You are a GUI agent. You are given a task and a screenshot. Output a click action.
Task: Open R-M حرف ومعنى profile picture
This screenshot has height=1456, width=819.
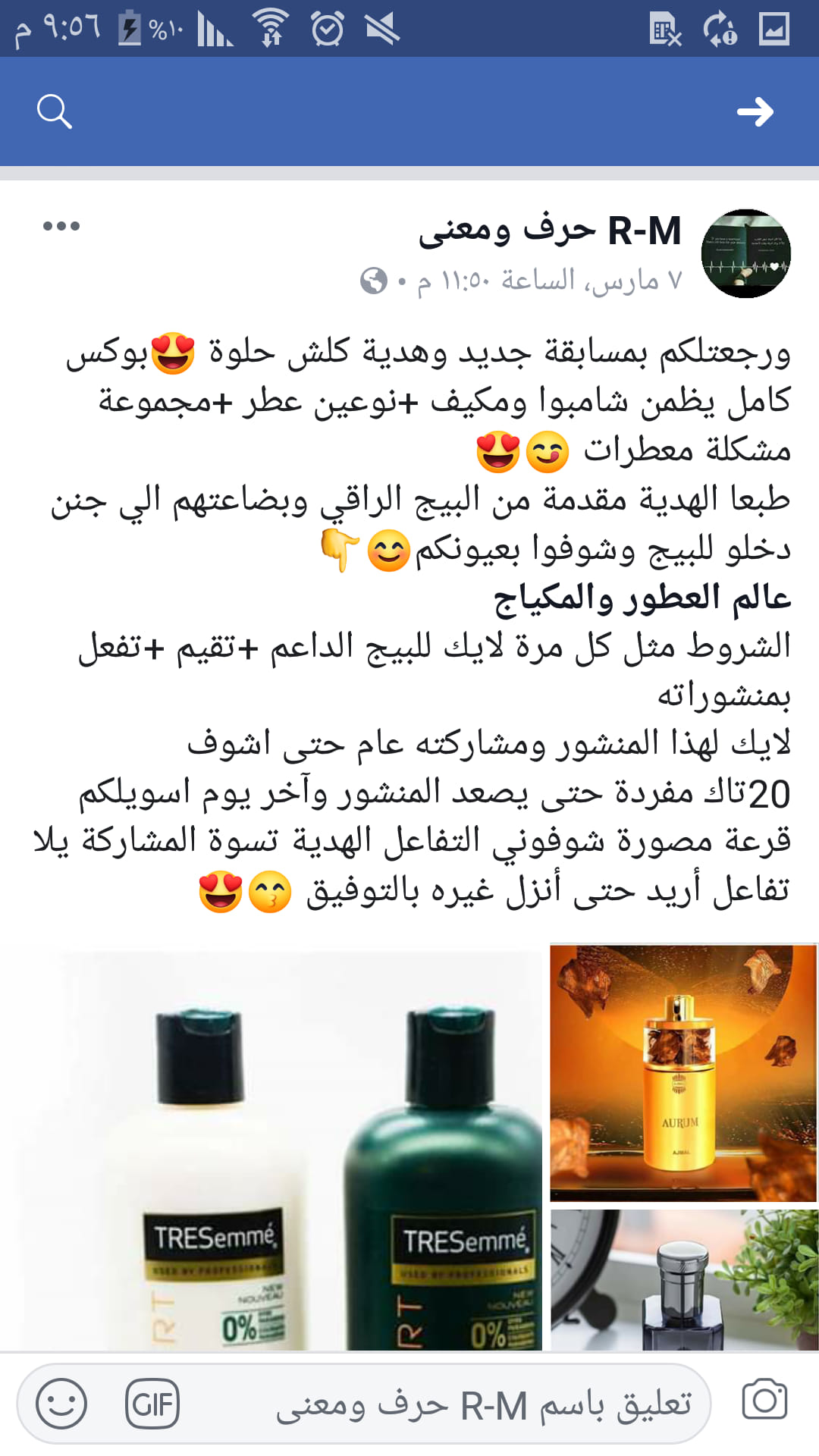746,254
